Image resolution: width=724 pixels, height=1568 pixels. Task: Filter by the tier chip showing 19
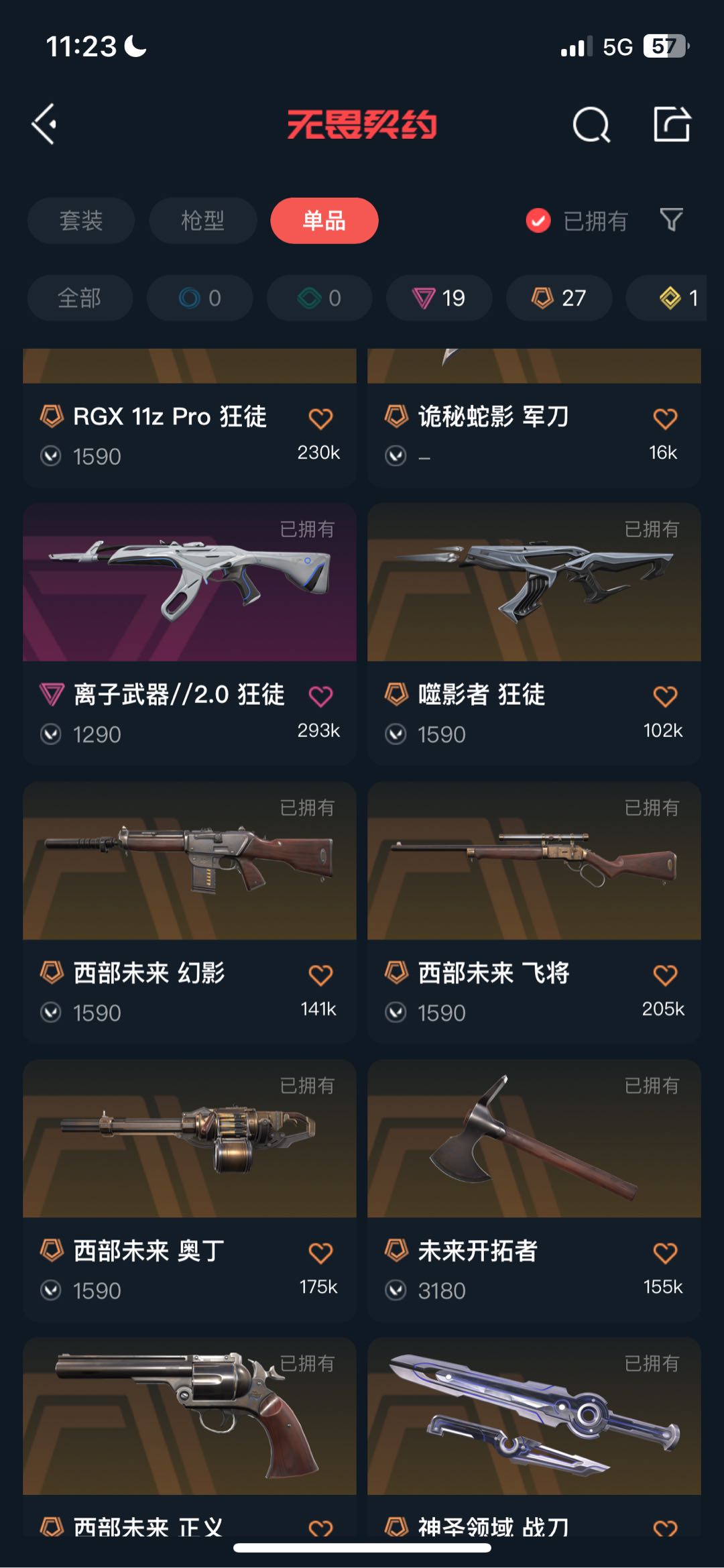click(x=439, y=298)
